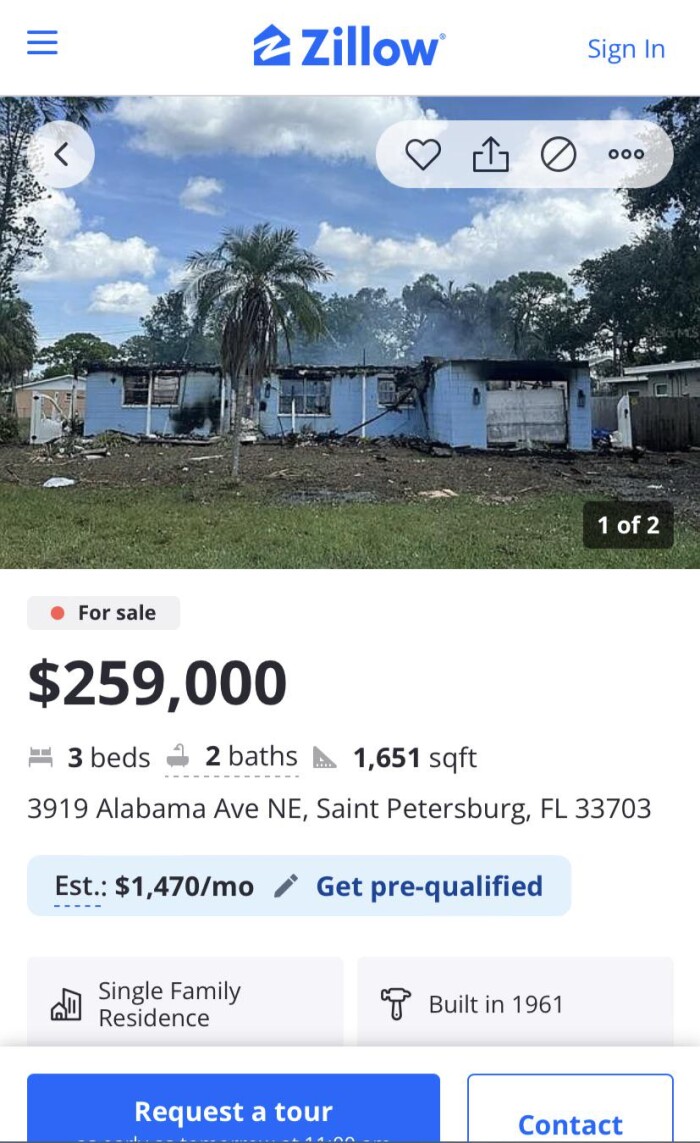Tap the Contact button
Viewport: 700px width, 1143px height.
pyautogui.click(x=570, y=1120)
